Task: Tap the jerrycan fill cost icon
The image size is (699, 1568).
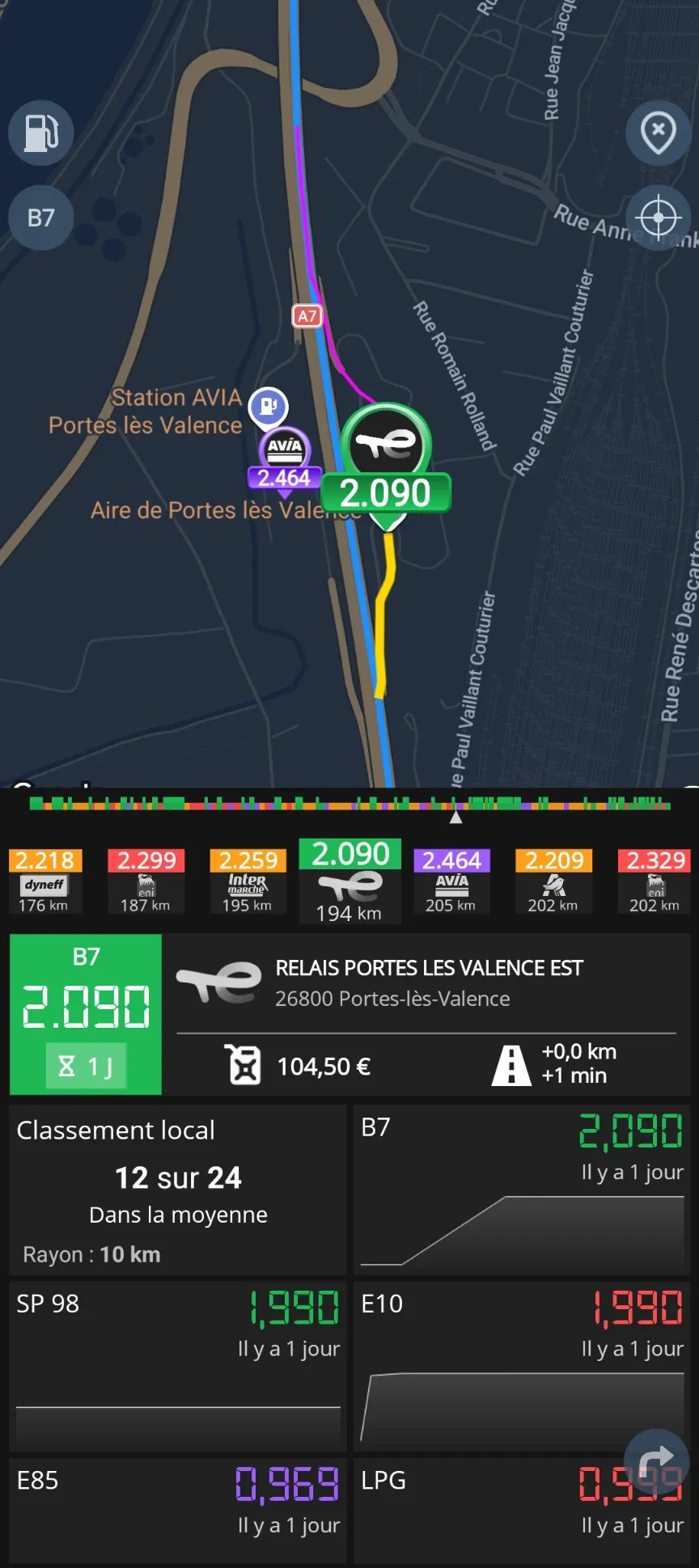Action: 242,1065
